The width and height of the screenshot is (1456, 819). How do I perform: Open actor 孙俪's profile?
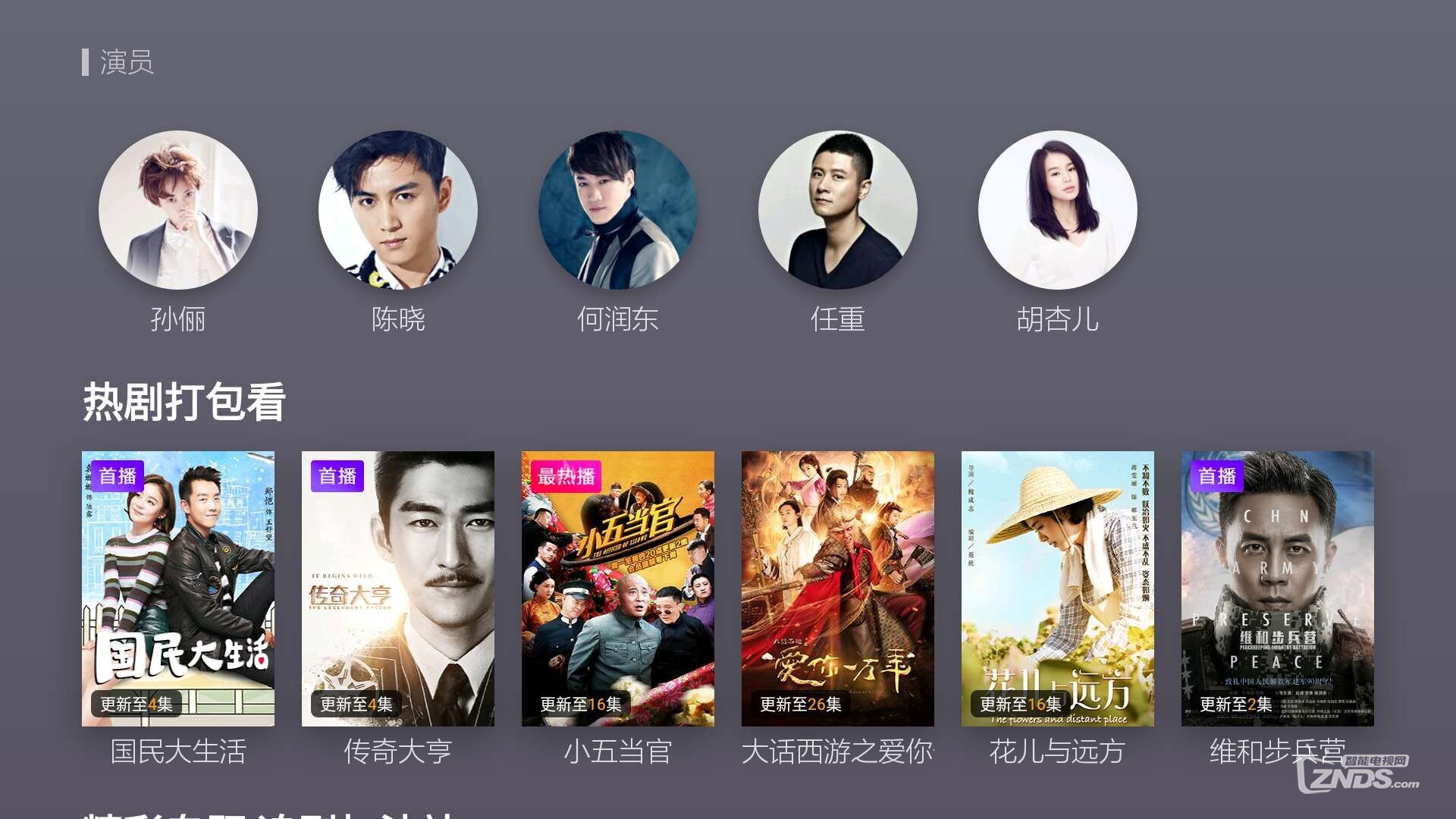coord(178,210)
